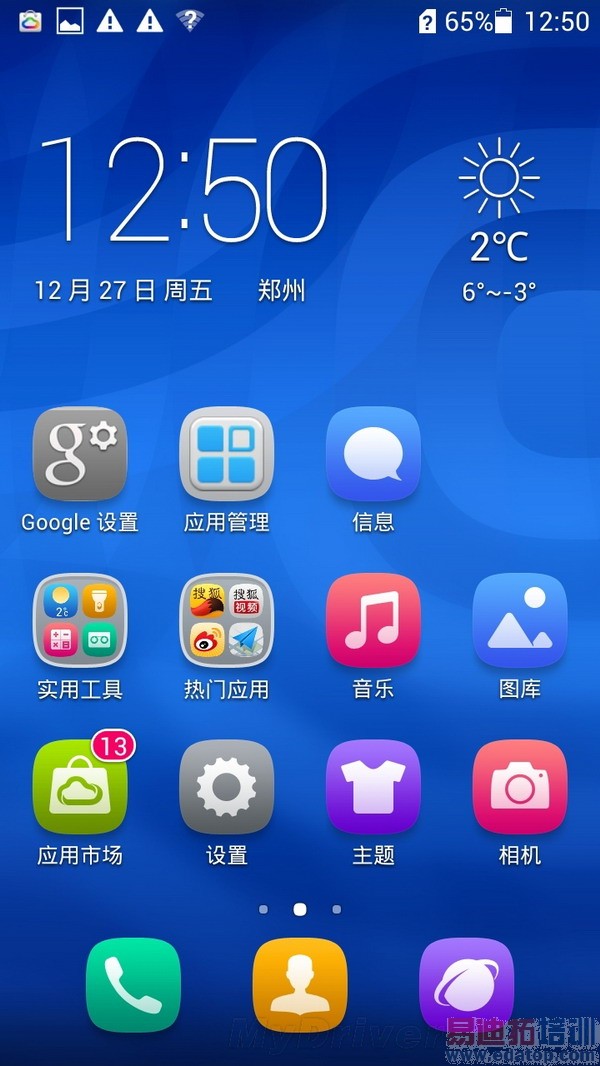The image size is (600, 1066).
Task: Launch 应用管理 app
Action: click(227, 454)
